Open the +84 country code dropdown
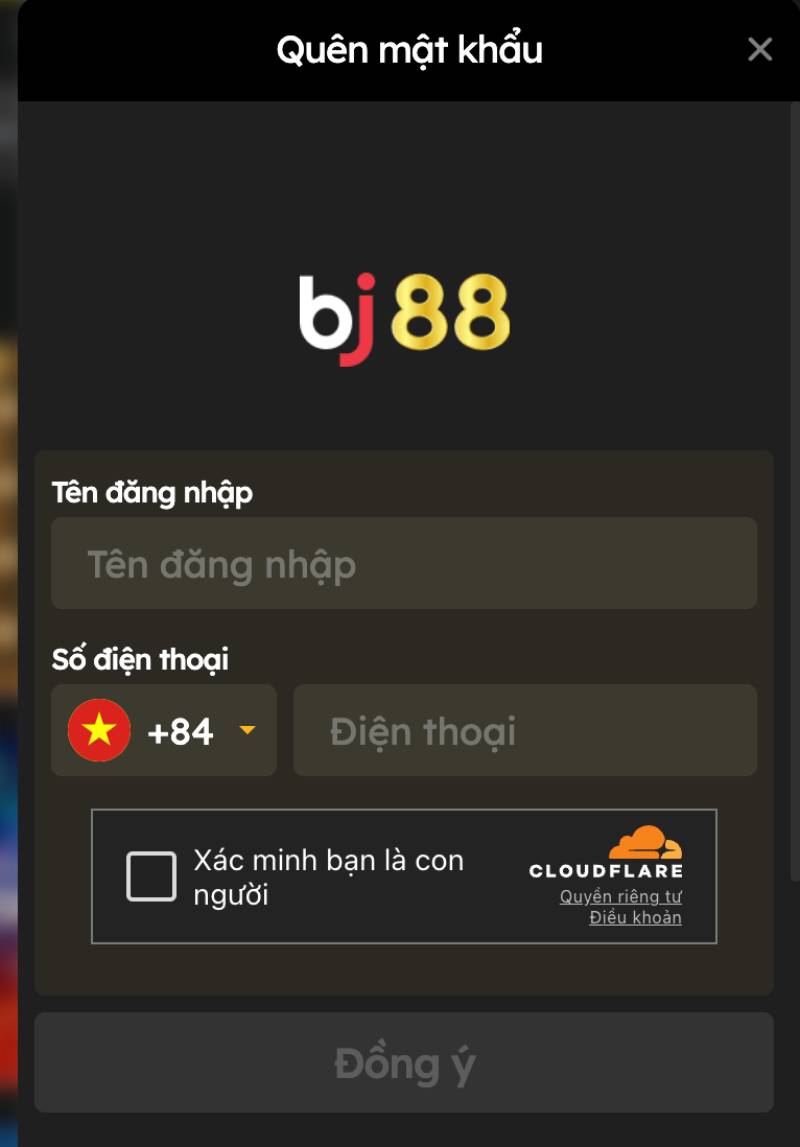 click(164, 731)
